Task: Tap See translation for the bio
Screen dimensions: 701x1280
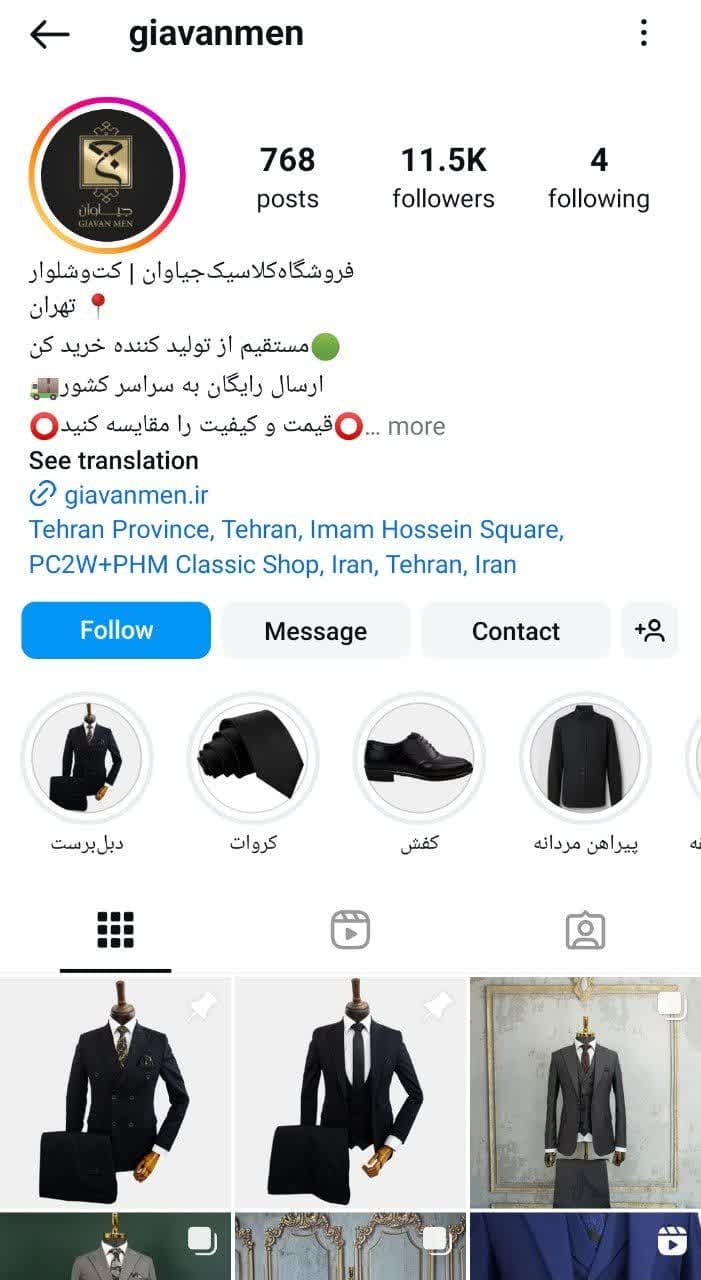Action: pos(113,460)
